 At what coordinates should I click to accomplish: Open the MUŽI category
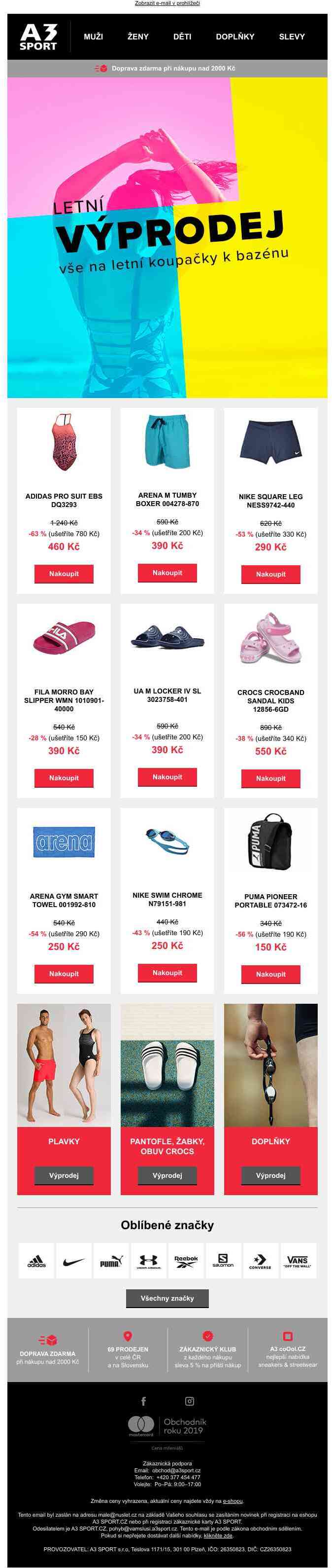click(x=93, y=36)
